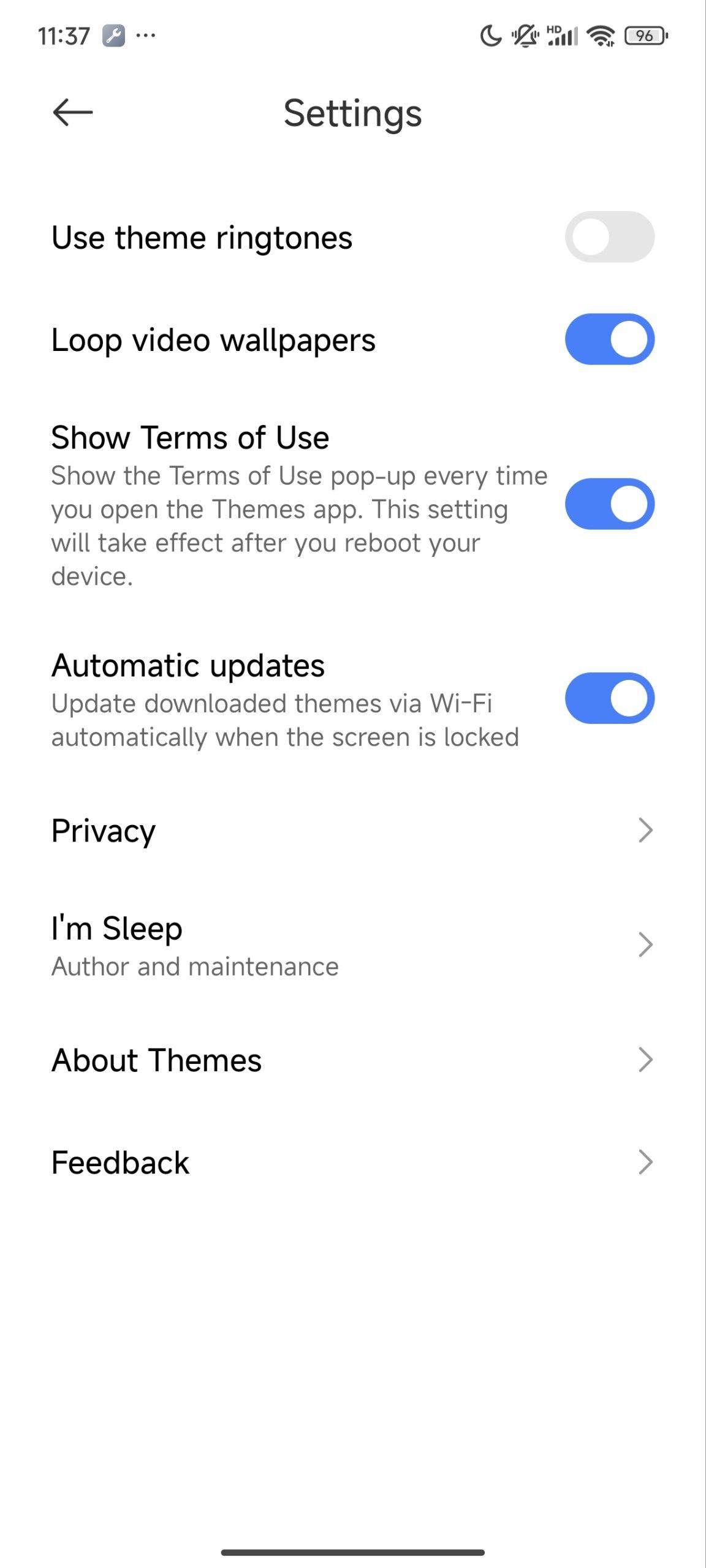Go back using the top-left arrow
This screenshot has height=1568, width=706.
point(72,113)
